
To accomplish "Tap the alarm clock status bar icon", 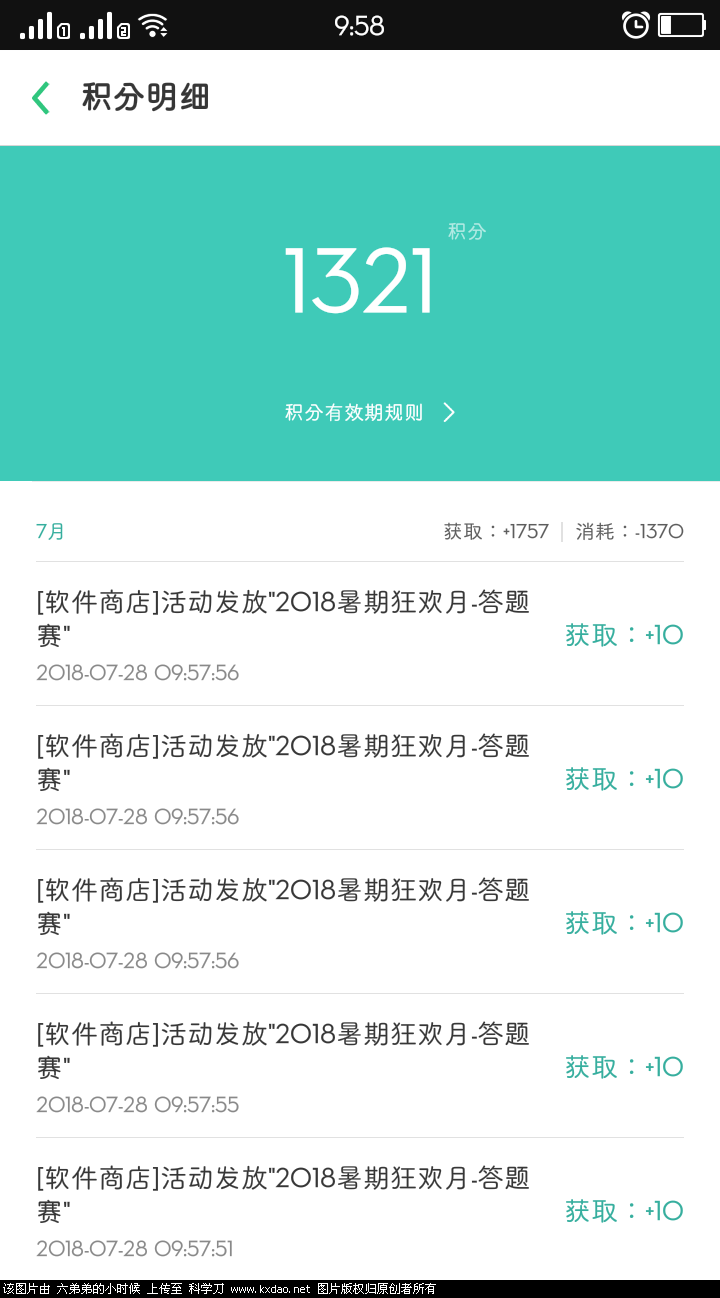I will pyautogui.click(x=637, y=26).
